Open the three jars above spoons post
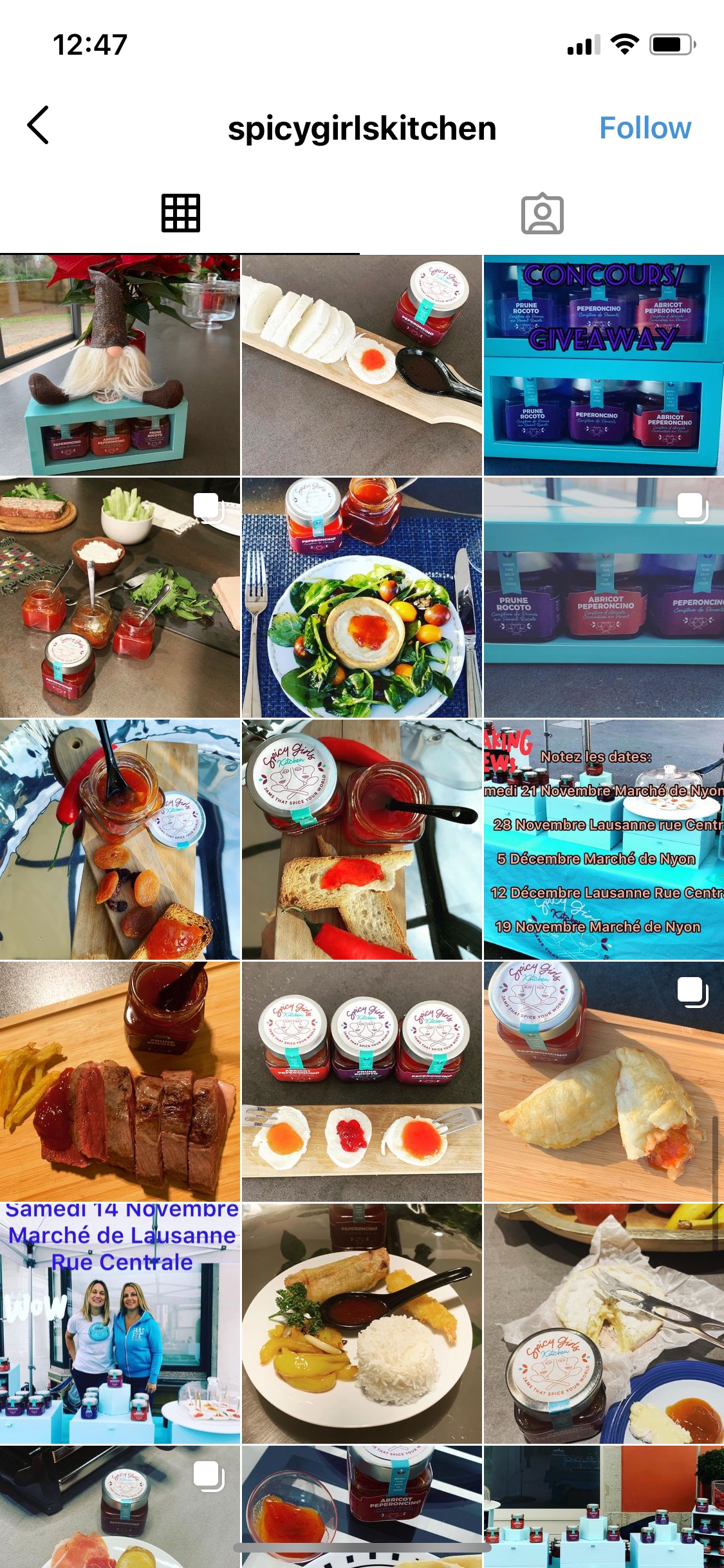Screen dimensions: 724x1568 (362, 1081)
